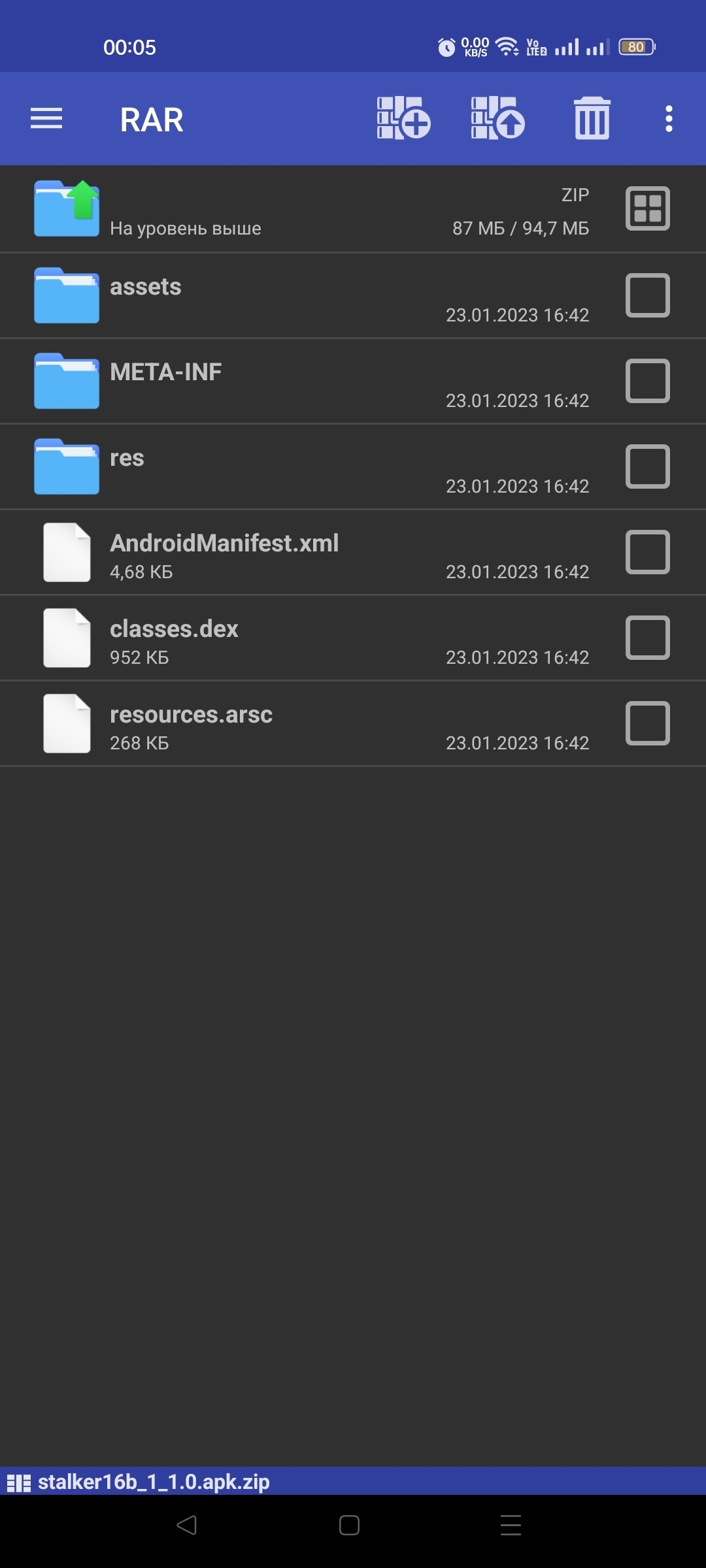Check the resources.arsc checkbox
This screenshot has width=706, height=1568.
(648, 723)
